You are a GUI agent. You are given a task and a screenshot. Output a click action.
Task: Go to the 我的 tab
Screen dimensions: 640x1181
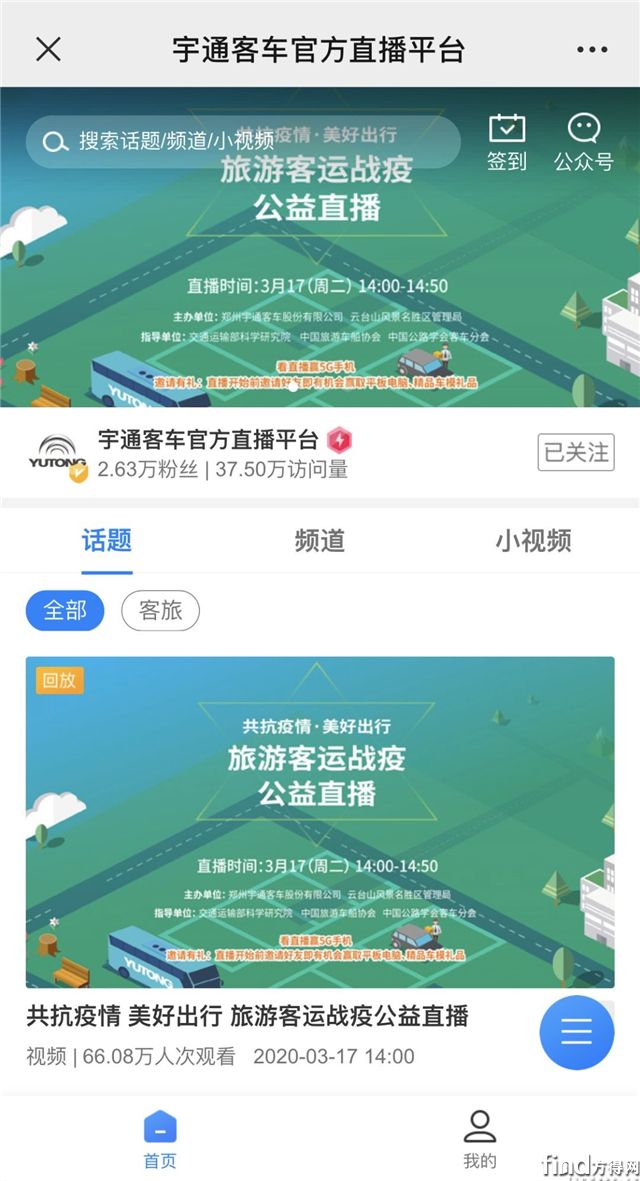[x=480, y=1140]
